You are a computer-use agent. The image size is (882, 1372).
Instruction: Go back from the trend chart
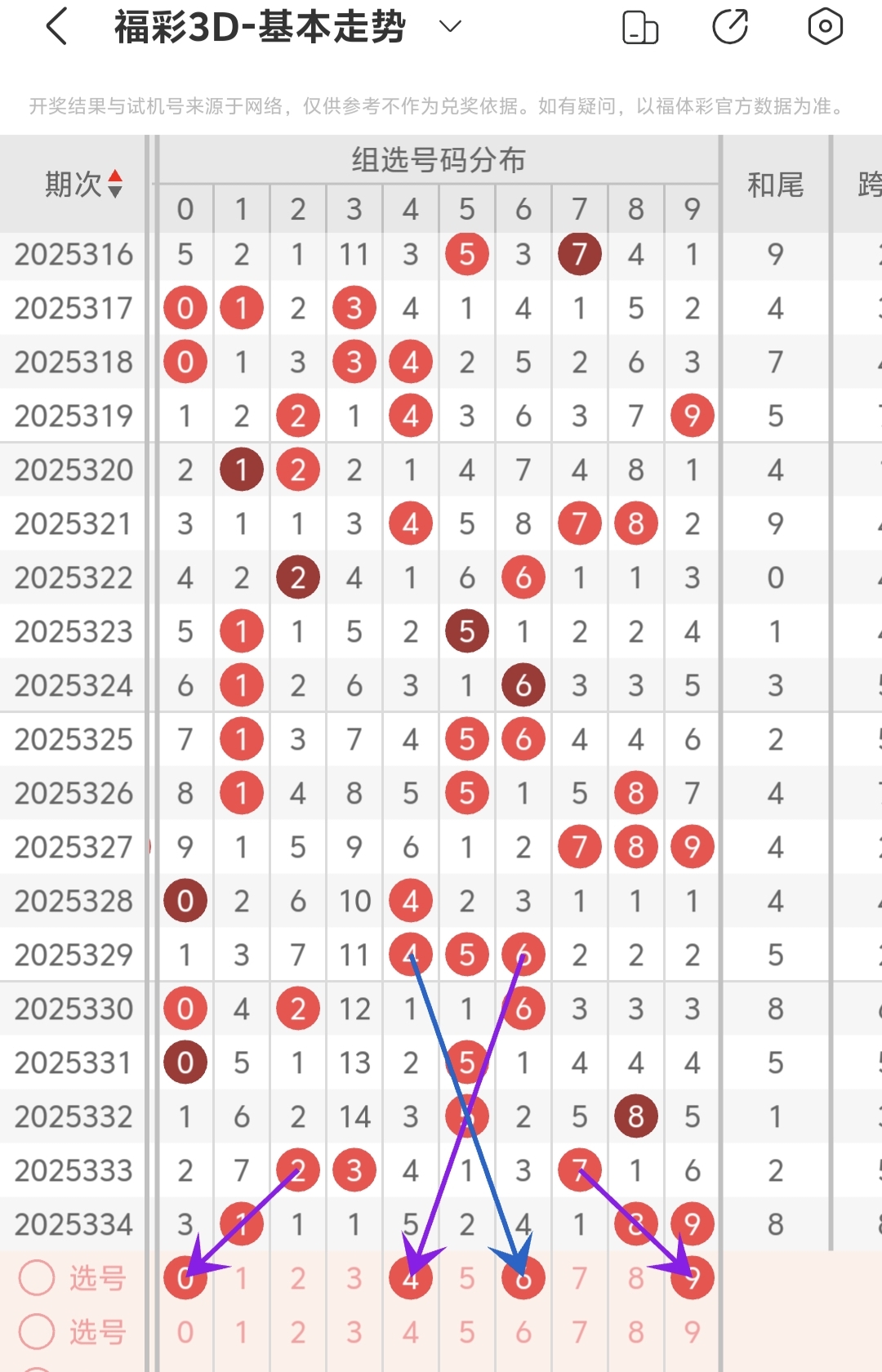coord(56,27)
